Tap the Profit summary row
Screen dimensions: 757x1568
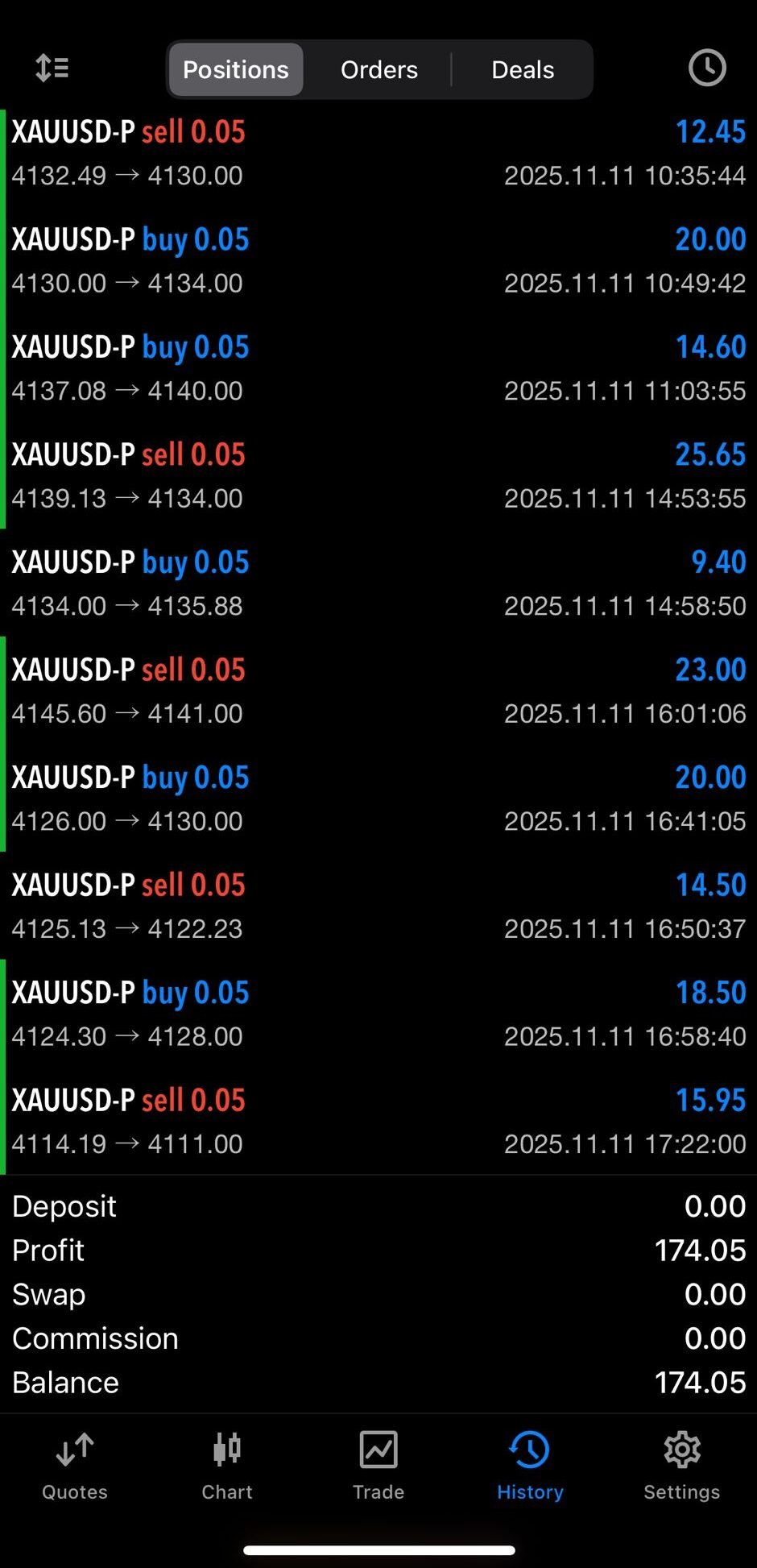click(378, 1250)
